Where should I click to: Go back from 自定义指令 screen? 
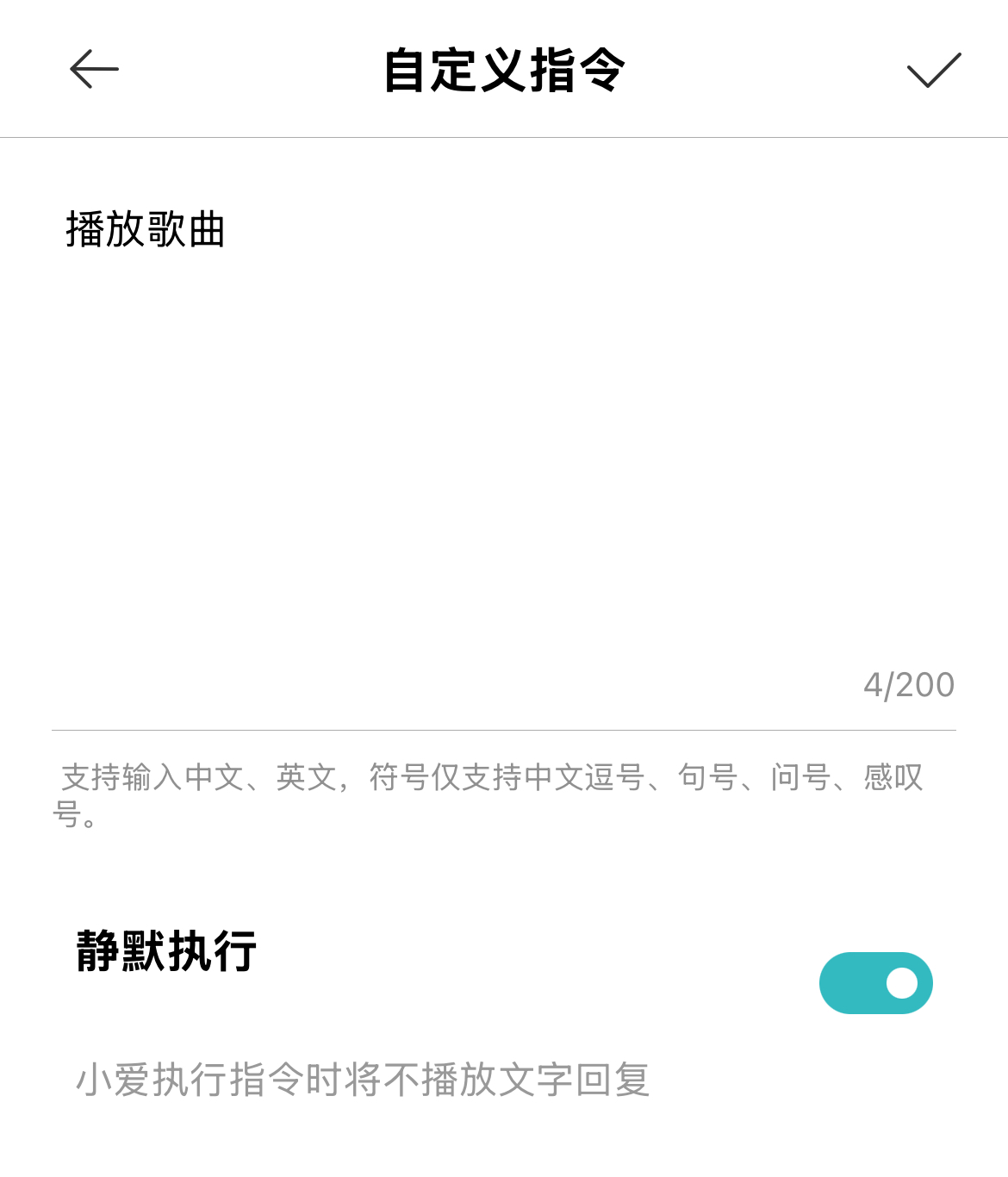click(x=94, y=70)
